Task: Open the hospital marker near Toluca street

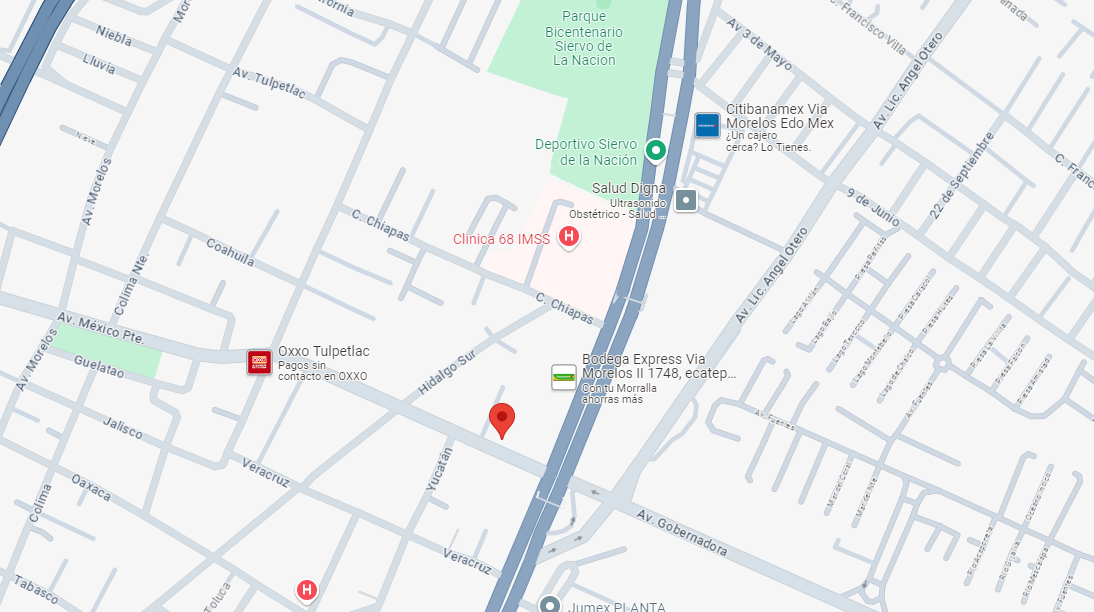Action: tap(306, 591)
